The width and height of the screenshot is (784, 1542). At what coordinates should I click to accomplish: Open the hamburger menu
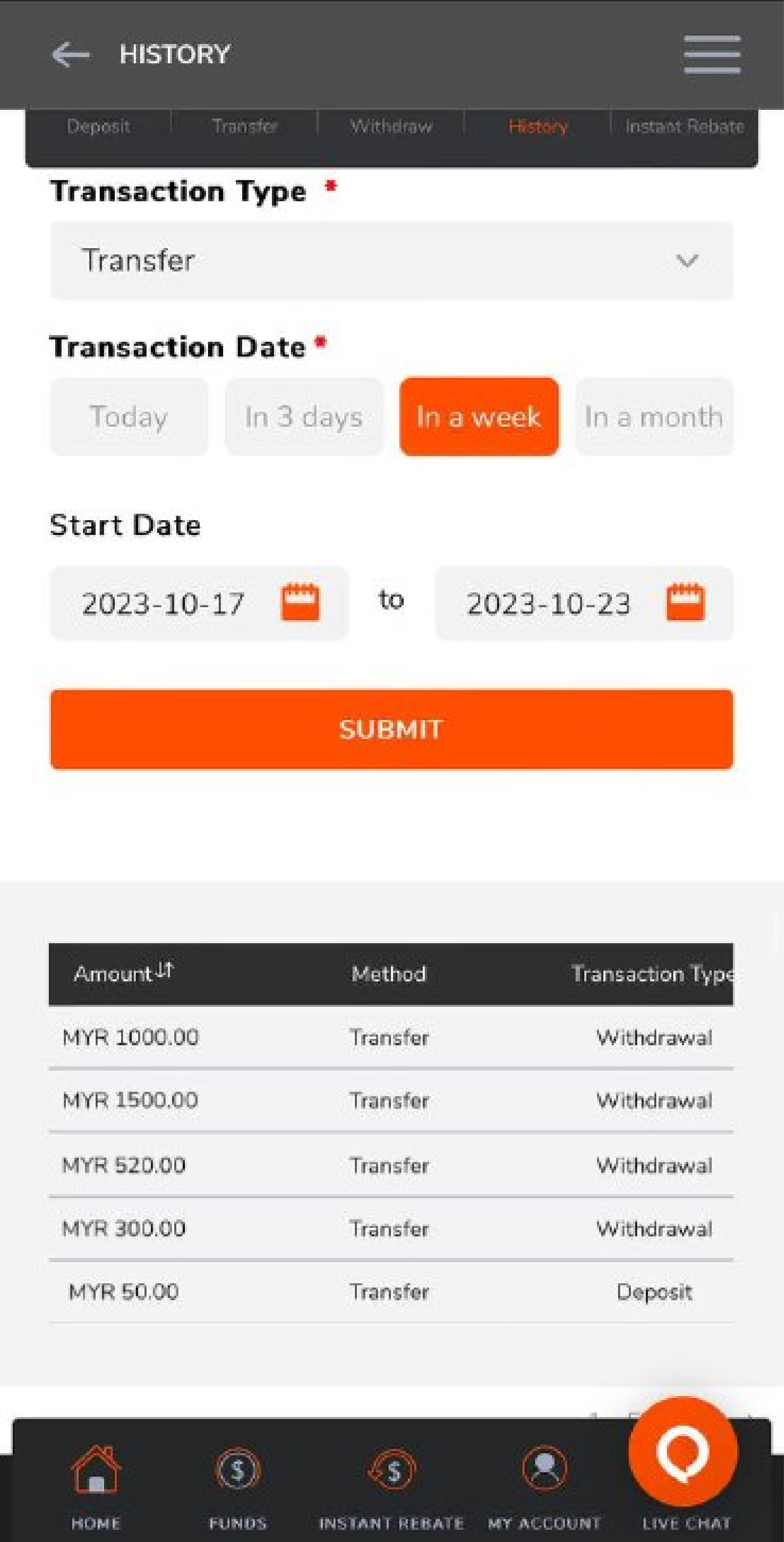[x=711, y=54]
